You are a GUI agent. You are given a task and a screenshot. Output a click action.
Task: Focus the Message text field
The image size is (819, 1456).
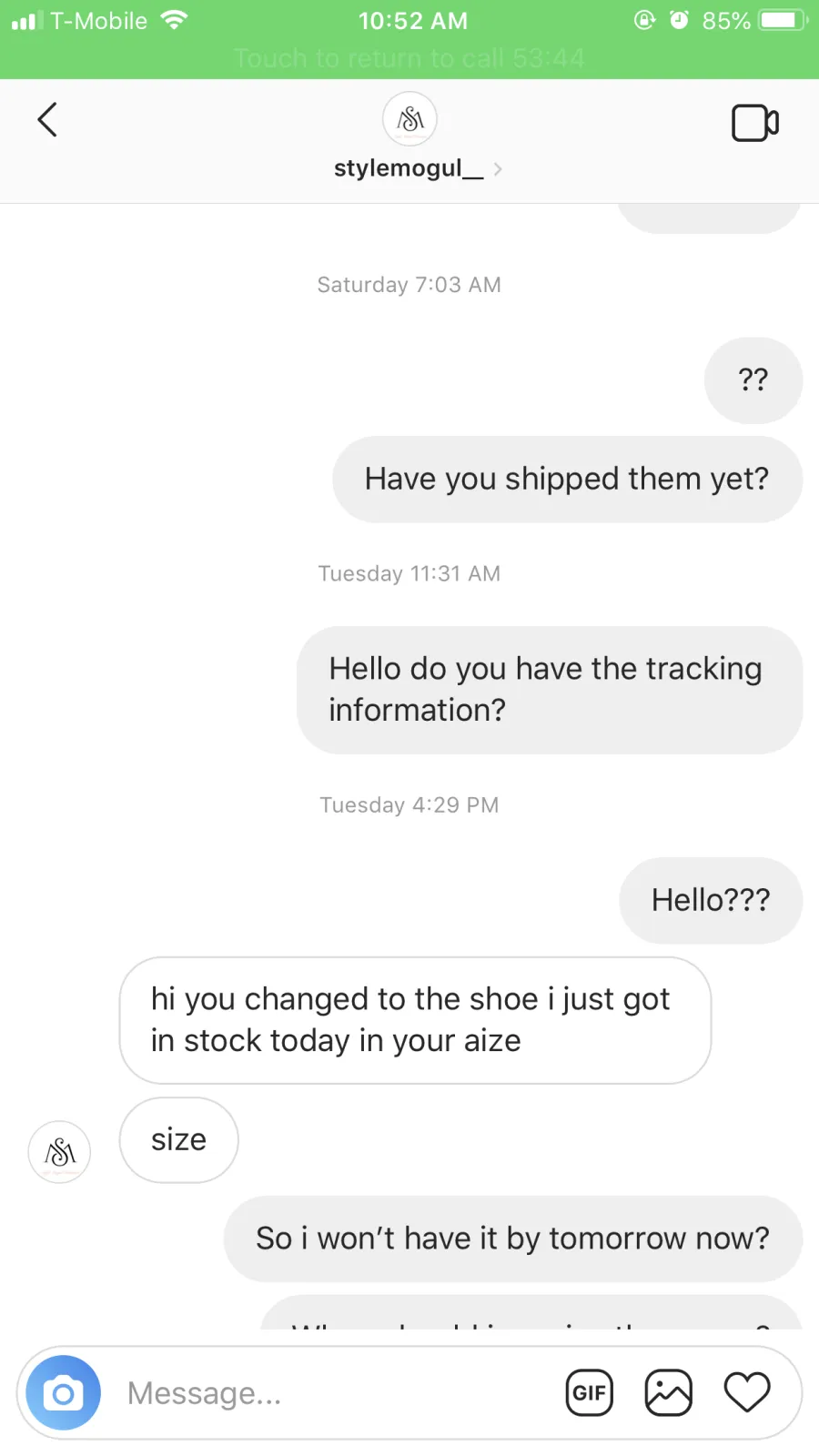[x=328, y=1393]
